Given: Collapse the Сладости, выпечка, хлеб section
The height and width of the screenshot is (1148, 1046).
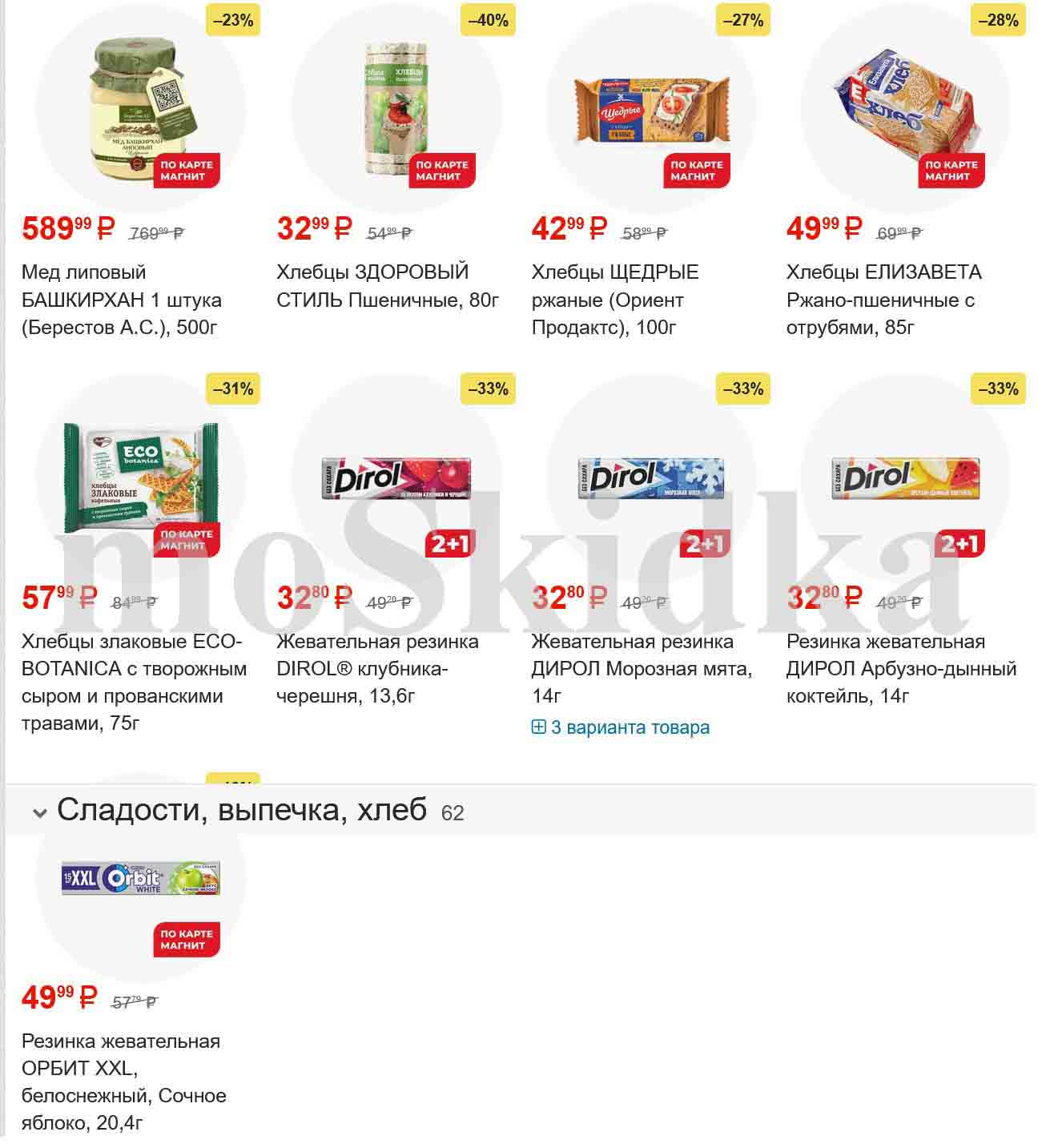Looking at the screenshot, I should tap(40, 812).
